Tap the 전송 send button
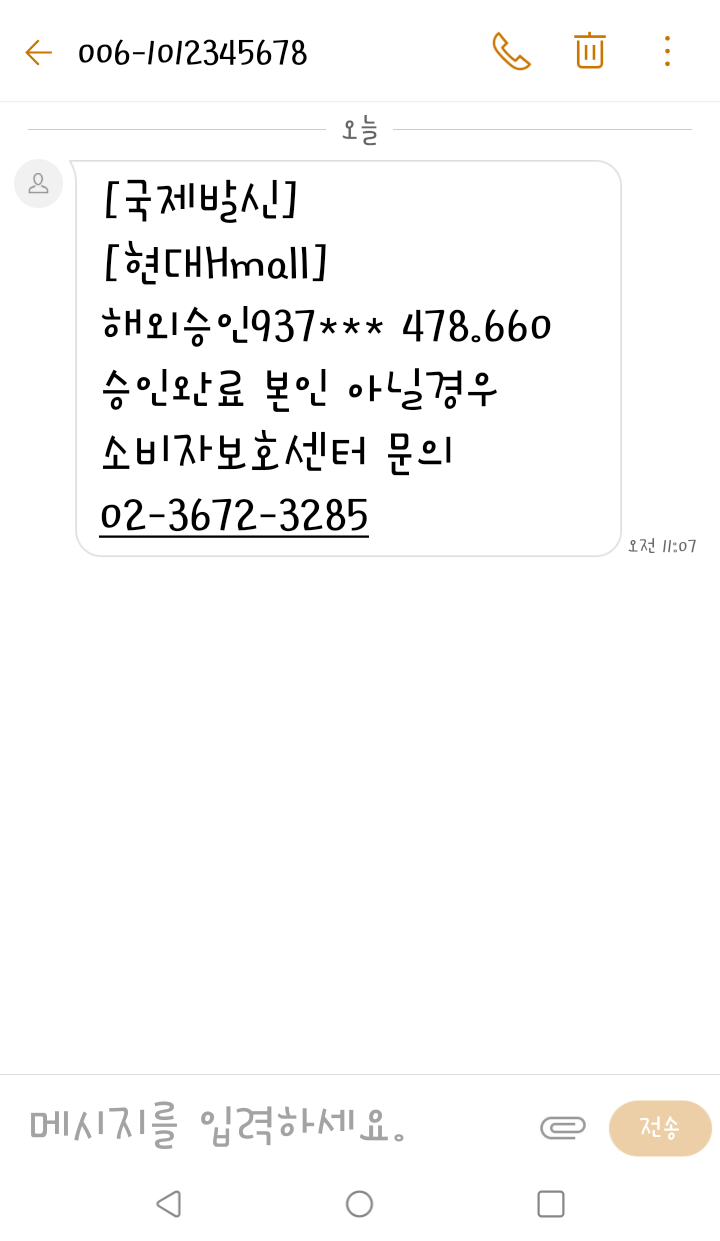The width and height of the screenshot is (720, 1241). coord(660,1128)
